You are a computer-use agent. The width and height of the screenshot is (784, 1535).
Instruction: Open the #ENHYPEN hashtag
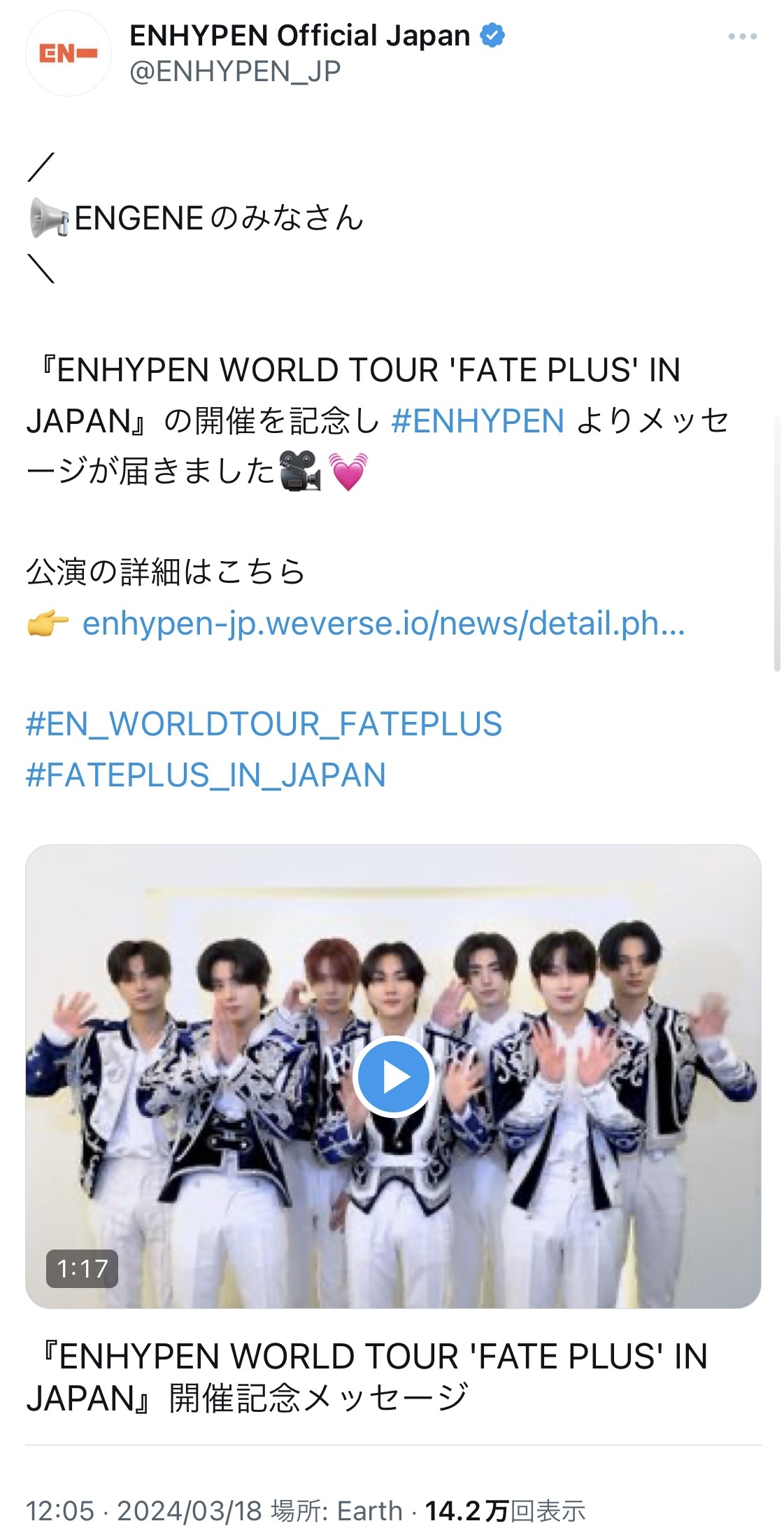coord(478,421)
